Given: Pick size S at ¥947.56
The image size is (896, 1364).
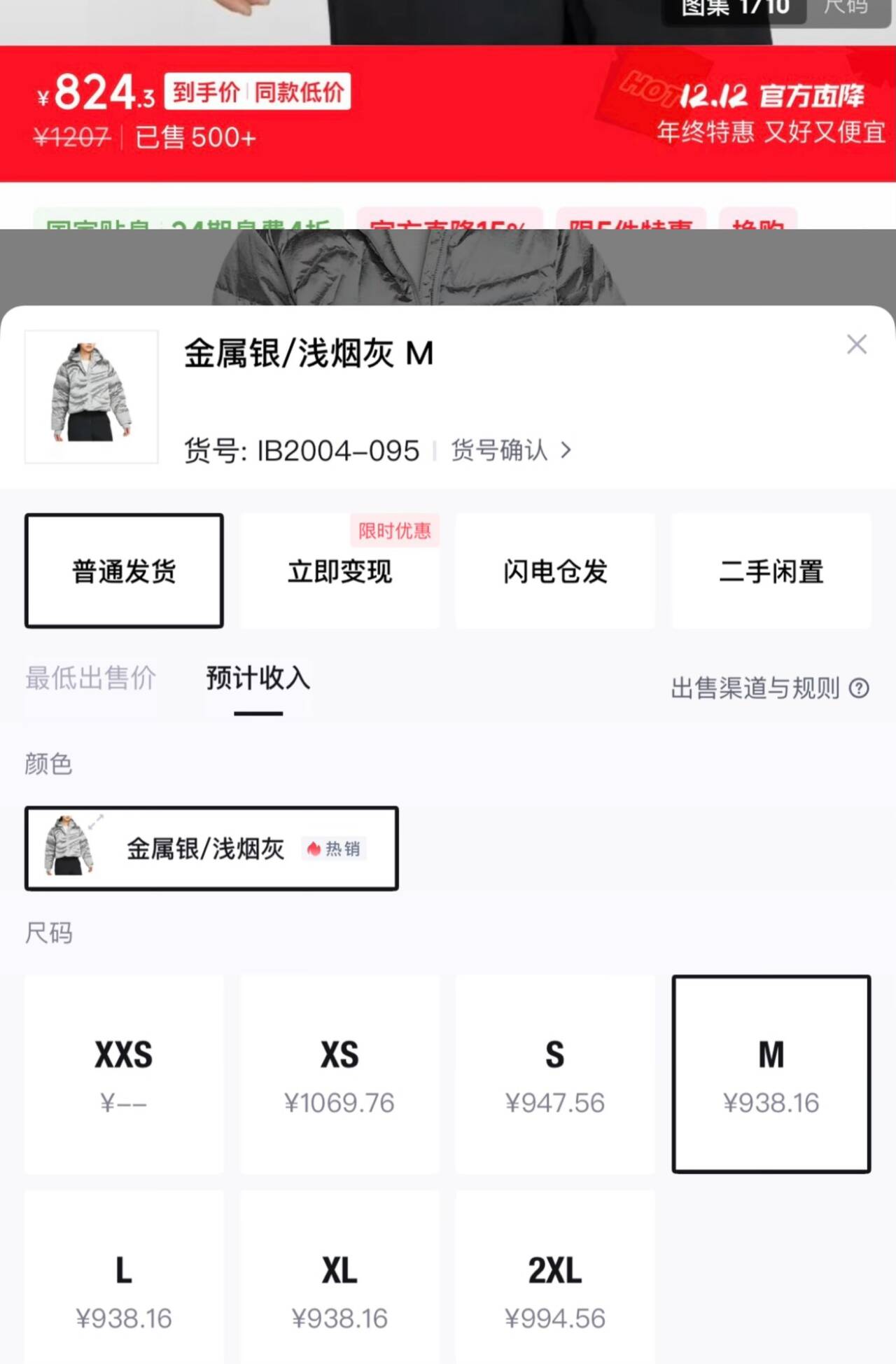Looking at the screenshot, I should [555, 1074].
